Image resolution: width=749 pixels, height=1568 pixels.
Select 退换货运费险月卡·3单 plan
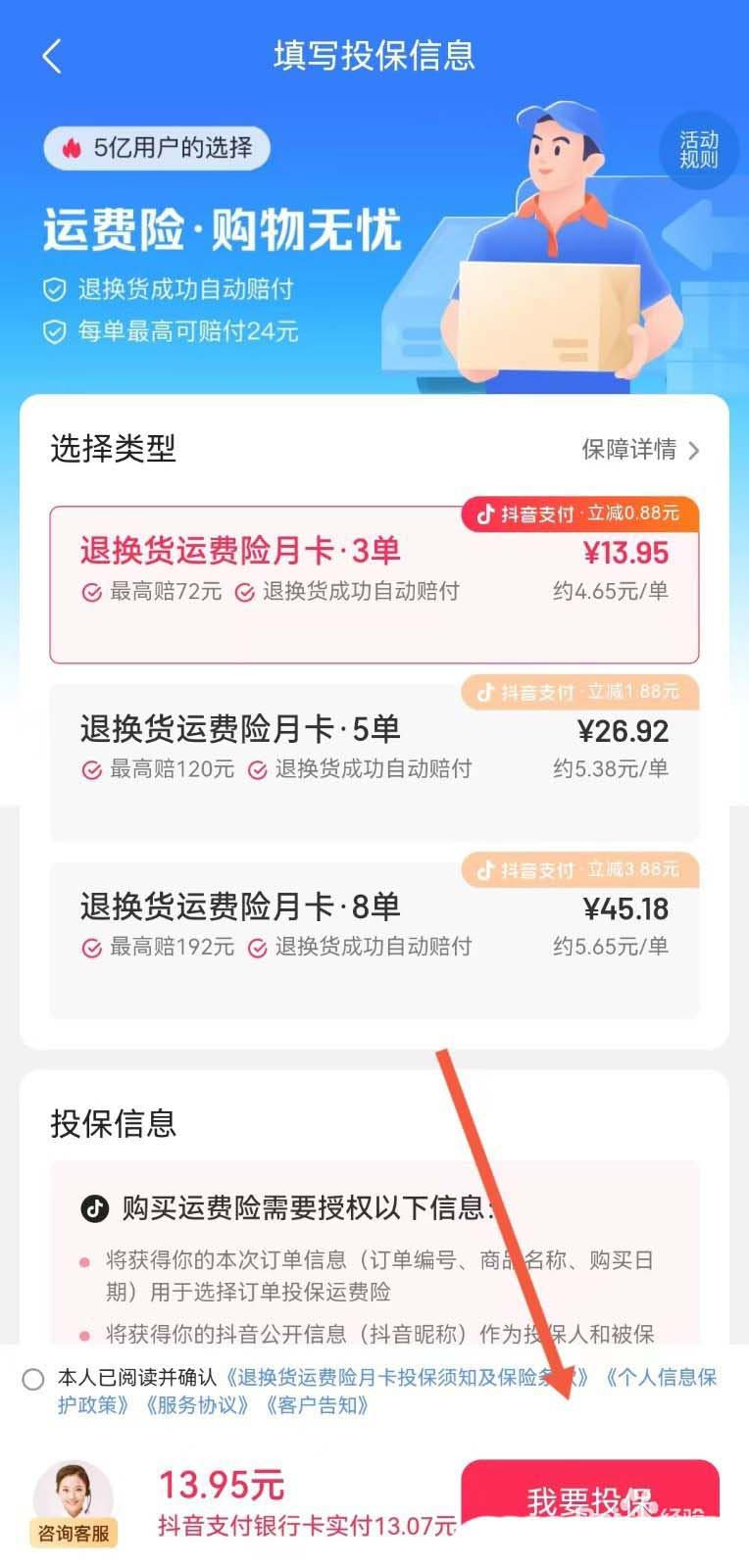(x=374, y=584)
